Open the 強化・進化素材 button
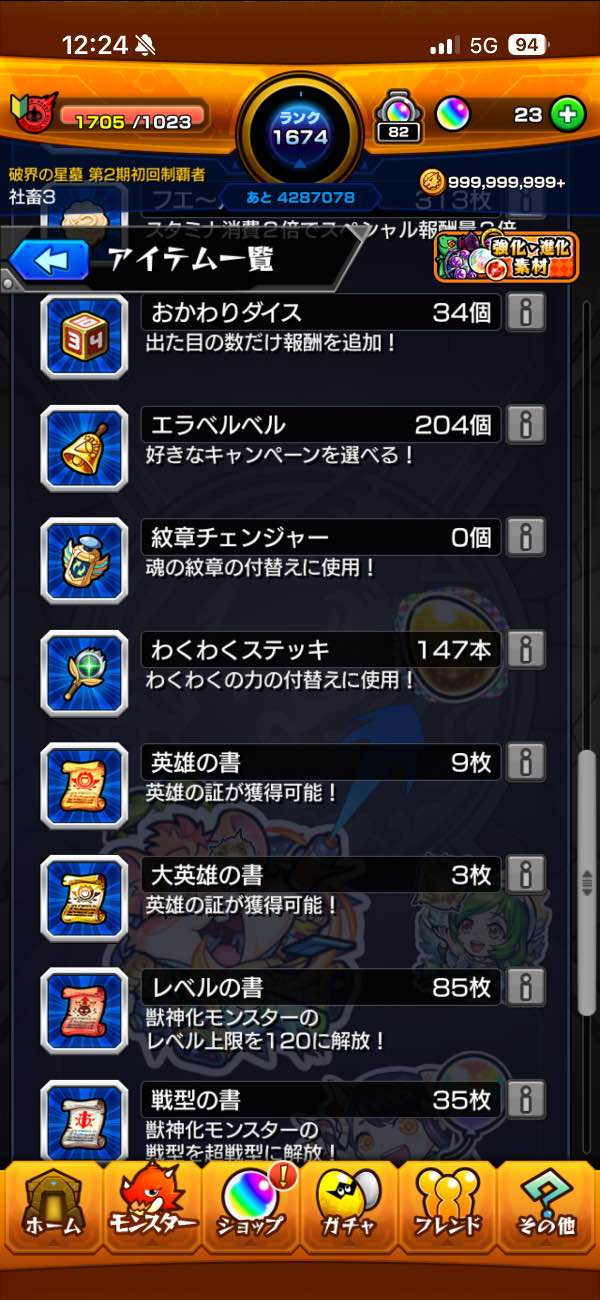600x1300 pixels. pos(506,256)
